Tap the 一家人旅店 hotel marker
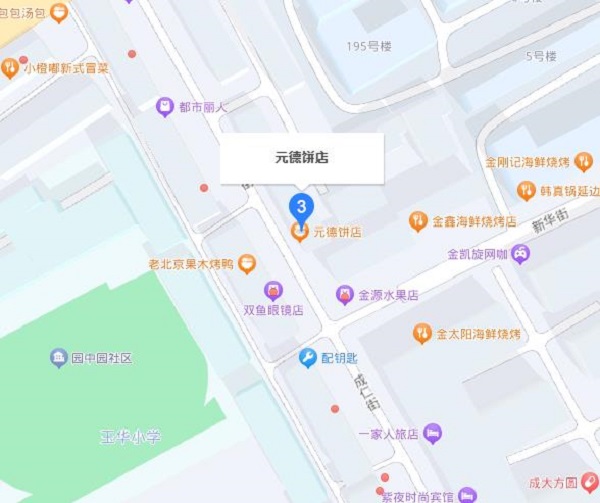Screen dimensions: 600x503 (x=432, y=434)
